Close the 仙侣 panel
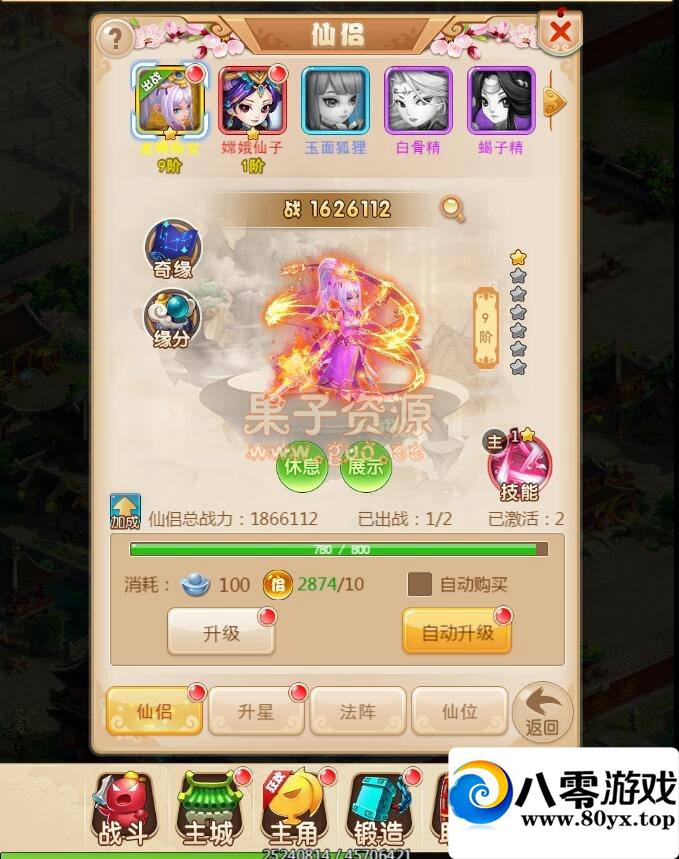Image resolution: width=679 pixels, height=859 pixels. coord(560,32)
